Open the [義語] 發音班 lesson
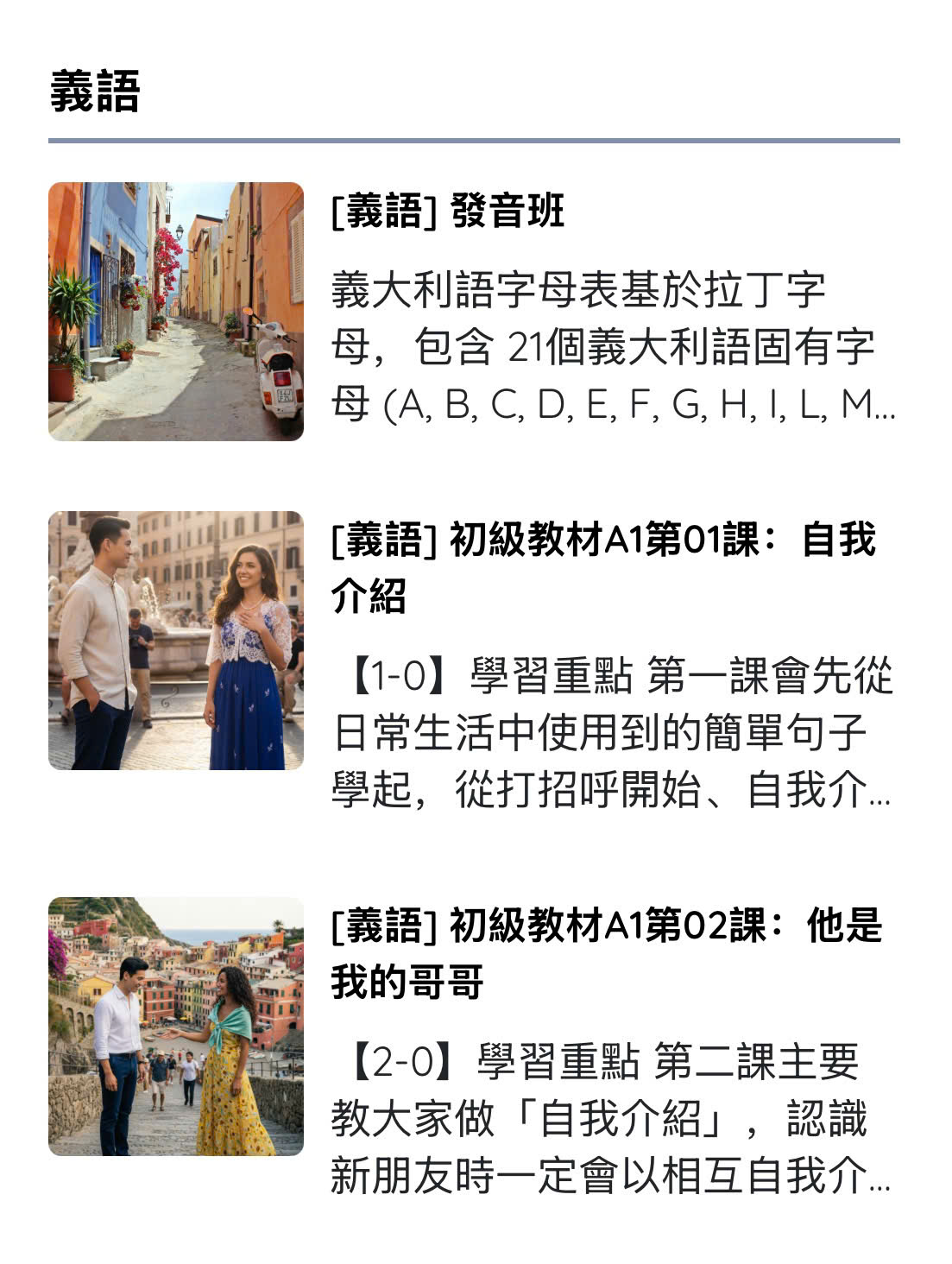This screenshot has width=952, height=1264. pos(448,212)
